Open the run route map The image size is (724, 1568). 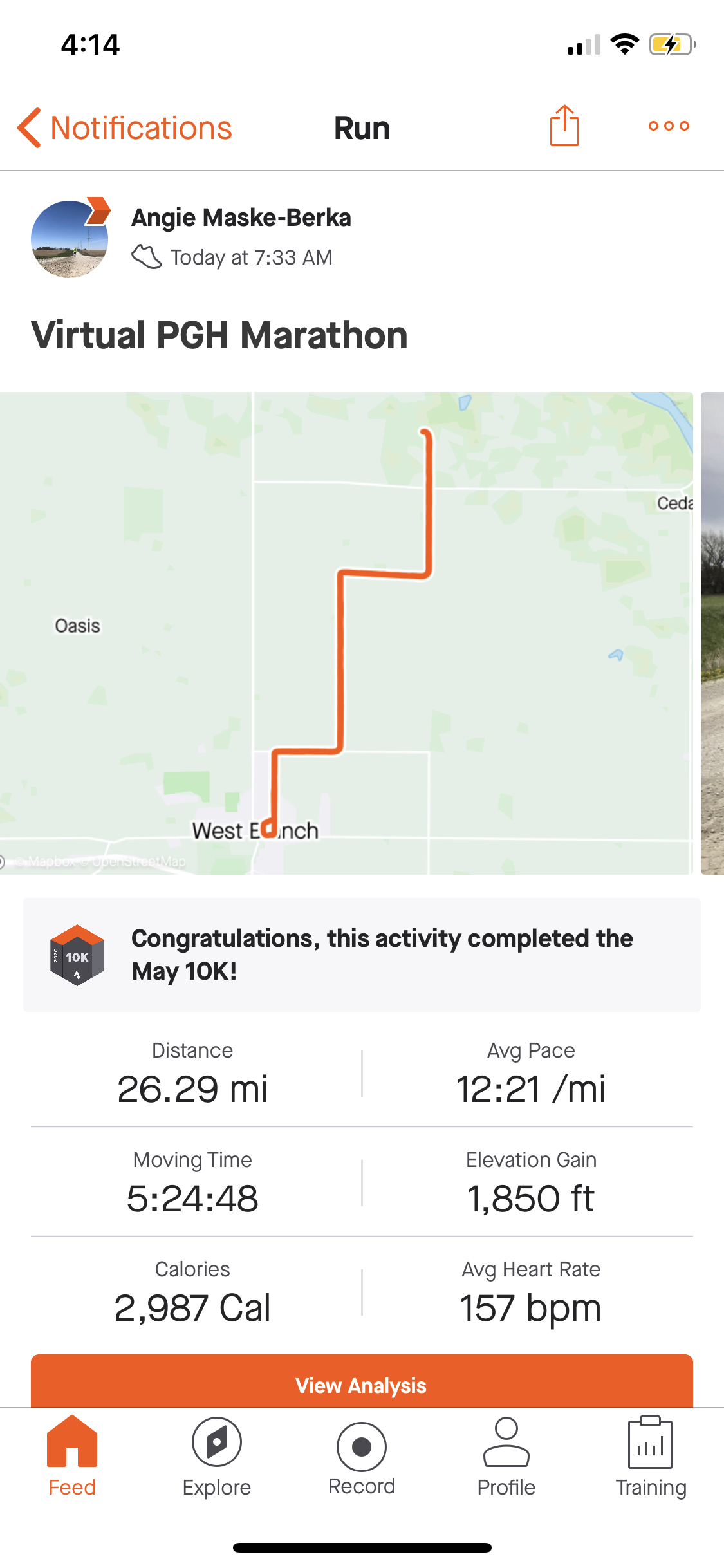pos(346,633)
